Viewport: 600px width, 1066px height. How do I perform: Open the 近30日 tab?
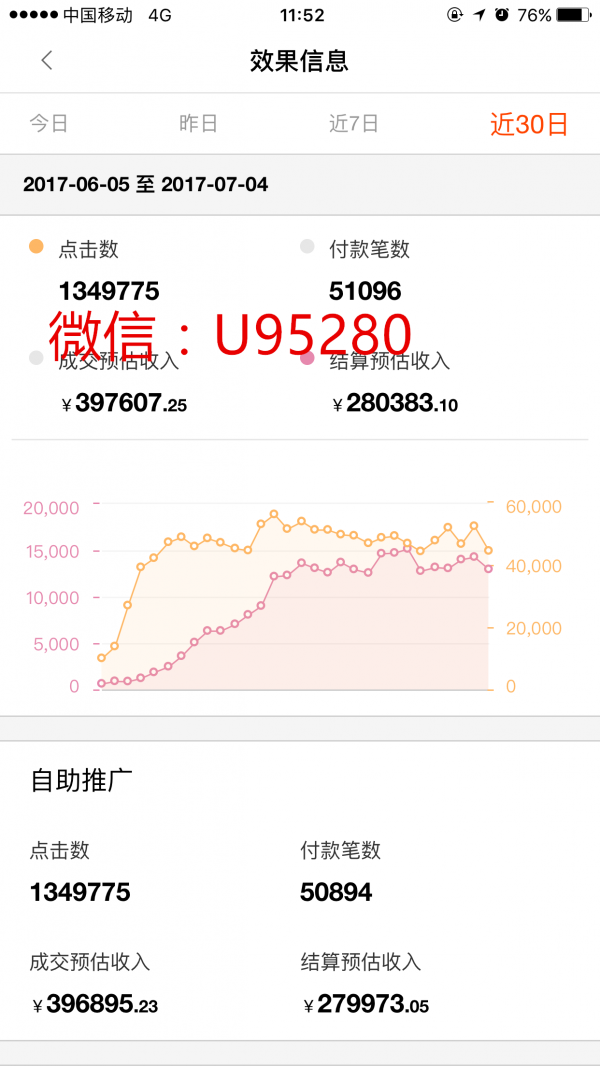[529, 124]
